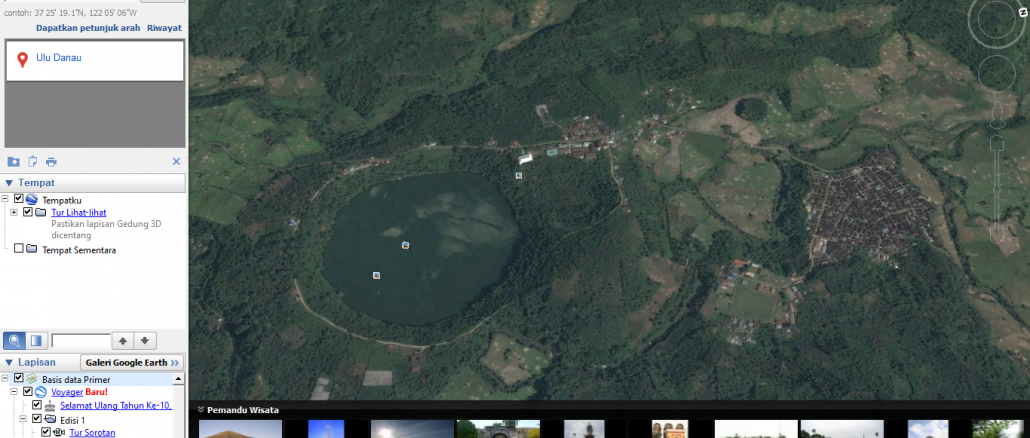Open the Tur Lihat-lihat link

pos(78,212)
